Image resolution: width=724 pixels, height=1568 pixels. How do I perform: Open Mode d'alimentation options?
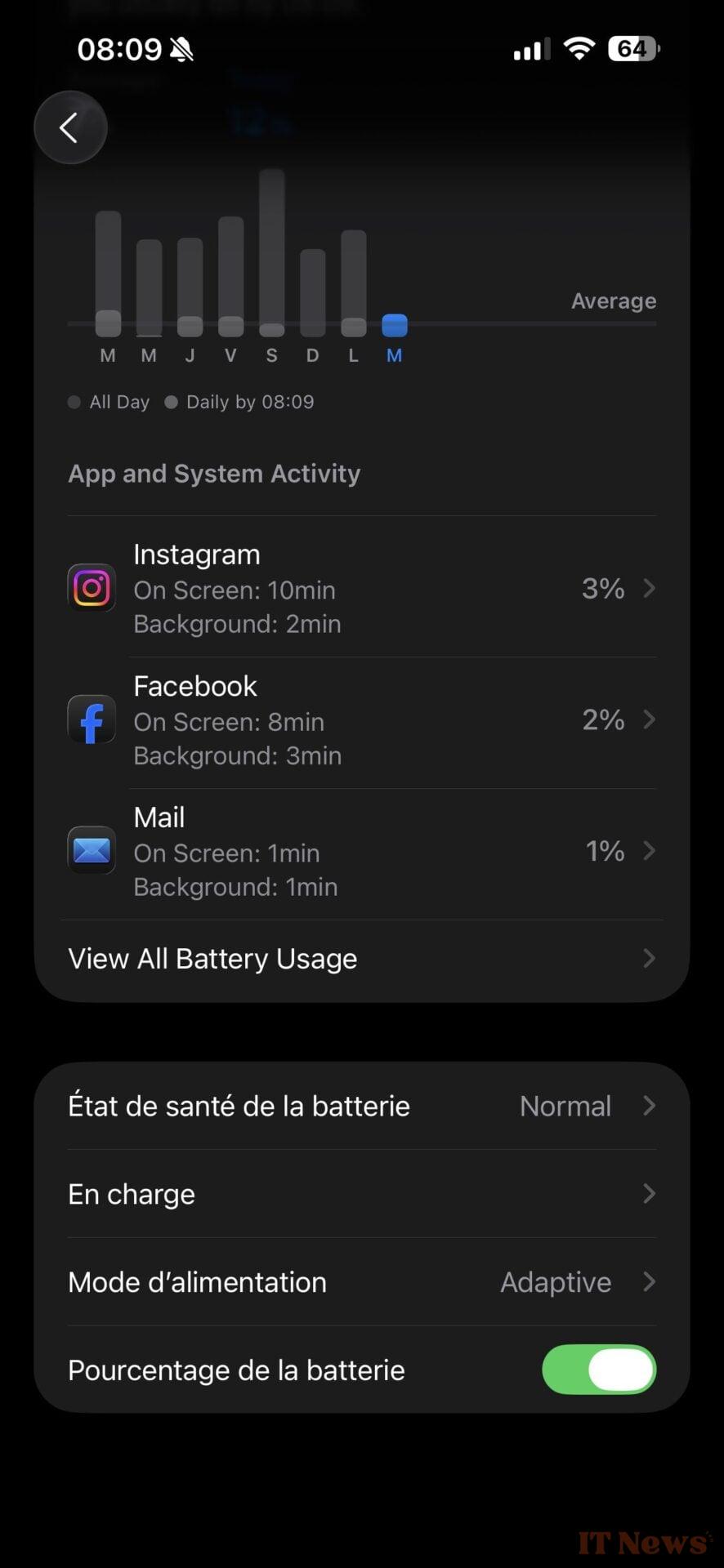click(x=361, y=1282)
